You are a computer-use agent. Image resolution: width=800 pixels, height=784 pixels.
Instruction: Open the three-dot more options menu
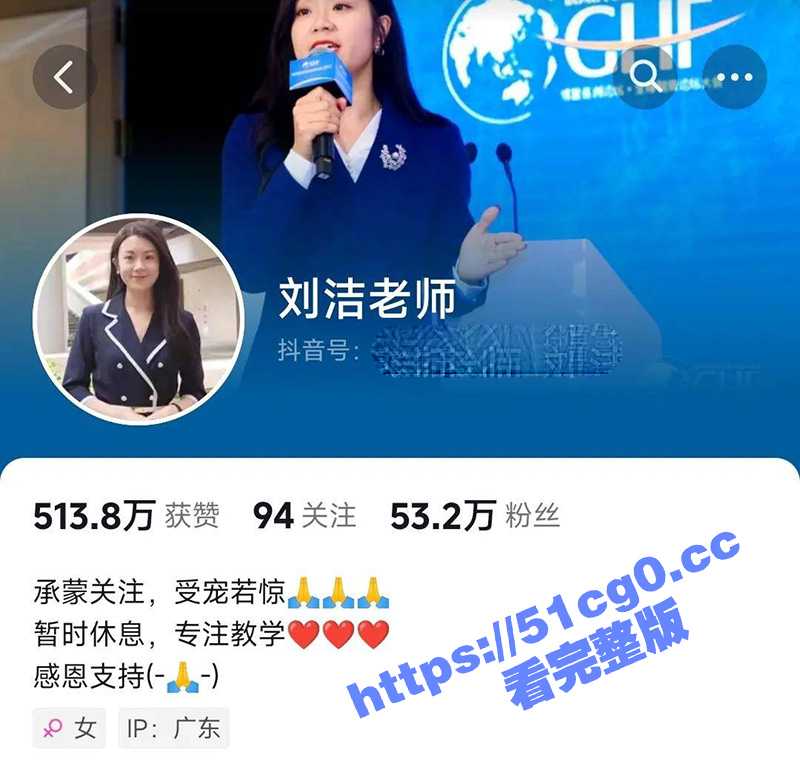coord(735,77)
